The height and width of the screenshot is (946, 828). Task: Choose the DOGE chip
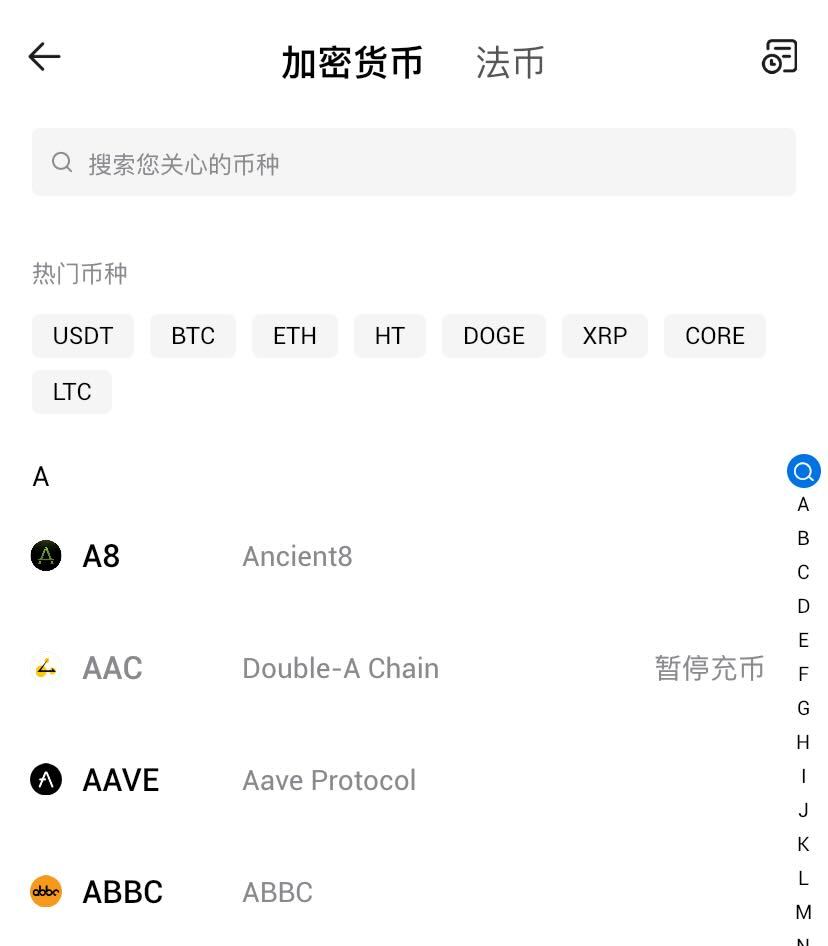click(x=494, y=336)
